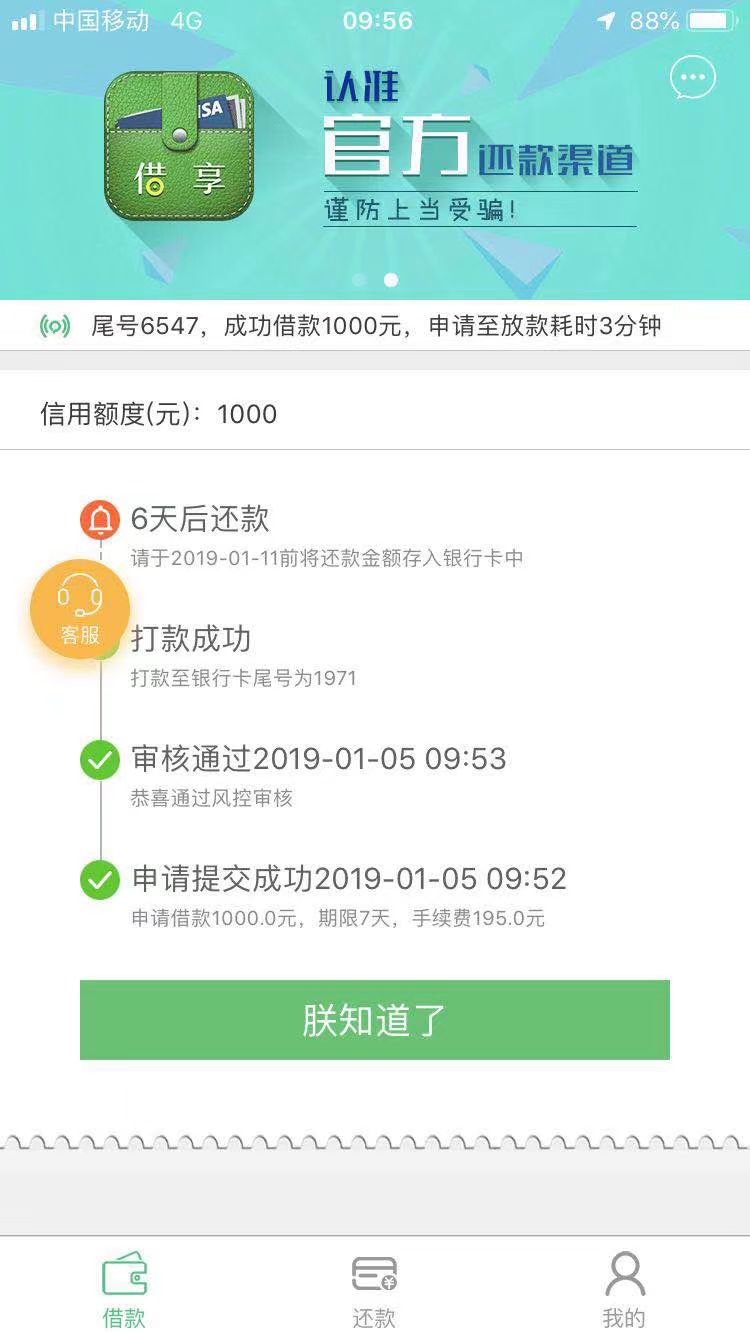Switch to the 还款 tab
750x1334 pixels.
click(375, 1291)
